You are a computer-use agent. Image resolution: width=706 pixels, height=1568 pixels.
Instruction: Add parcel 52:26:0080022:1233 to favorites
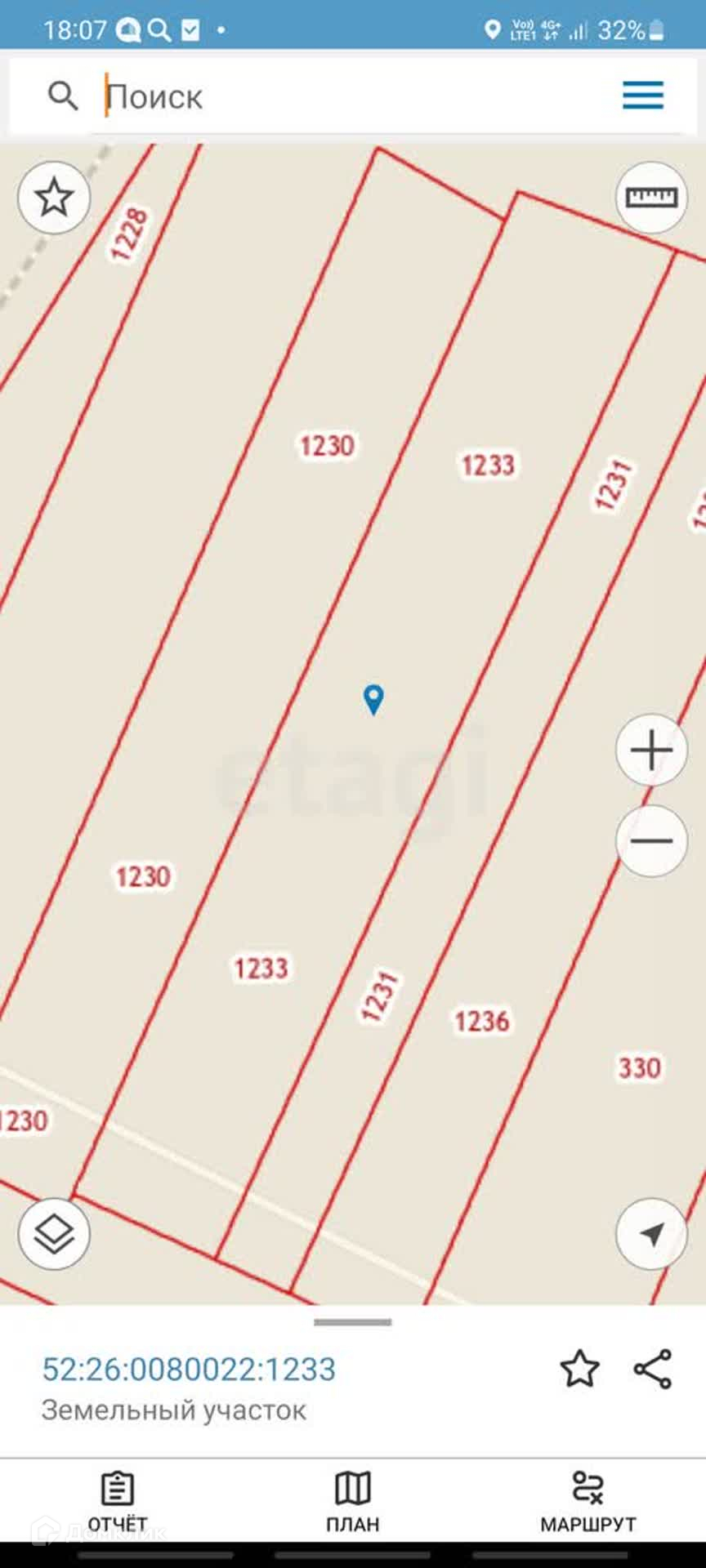579,1369
